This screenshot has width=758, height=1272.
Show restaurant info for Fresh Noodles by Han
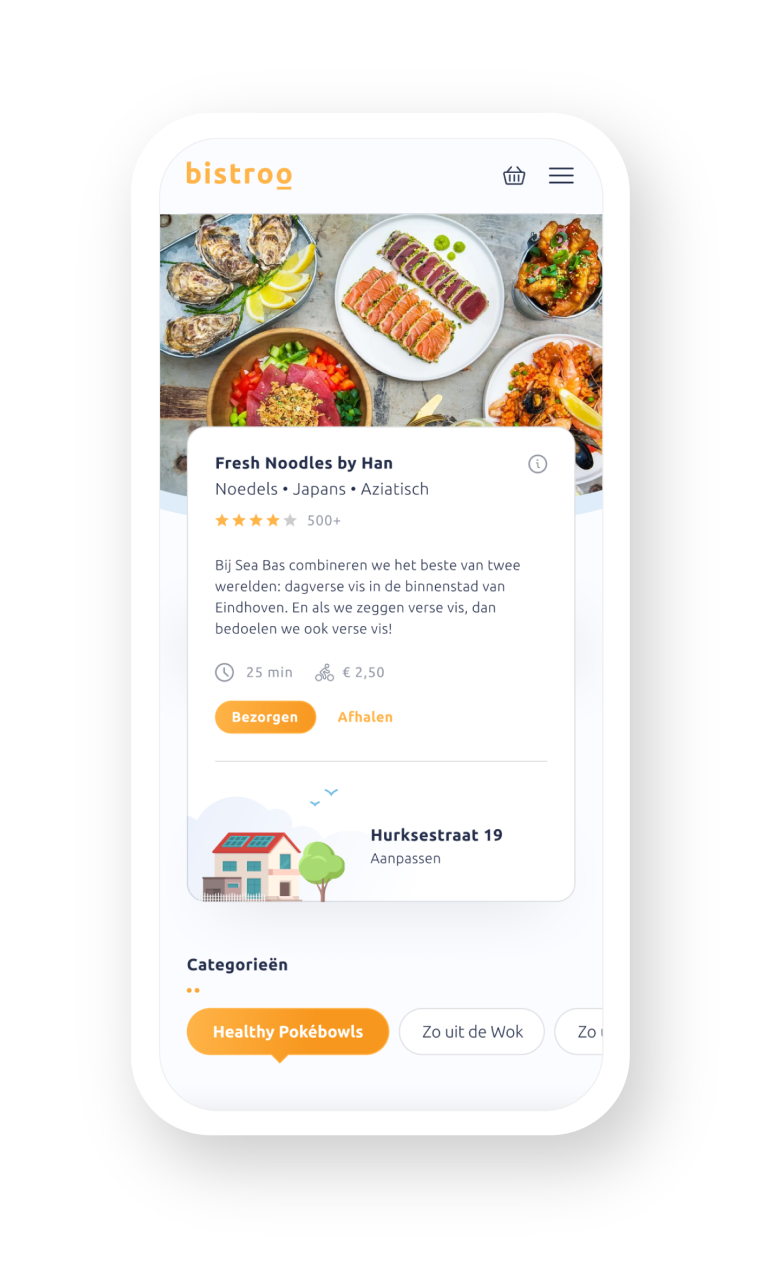click(538, 464)
